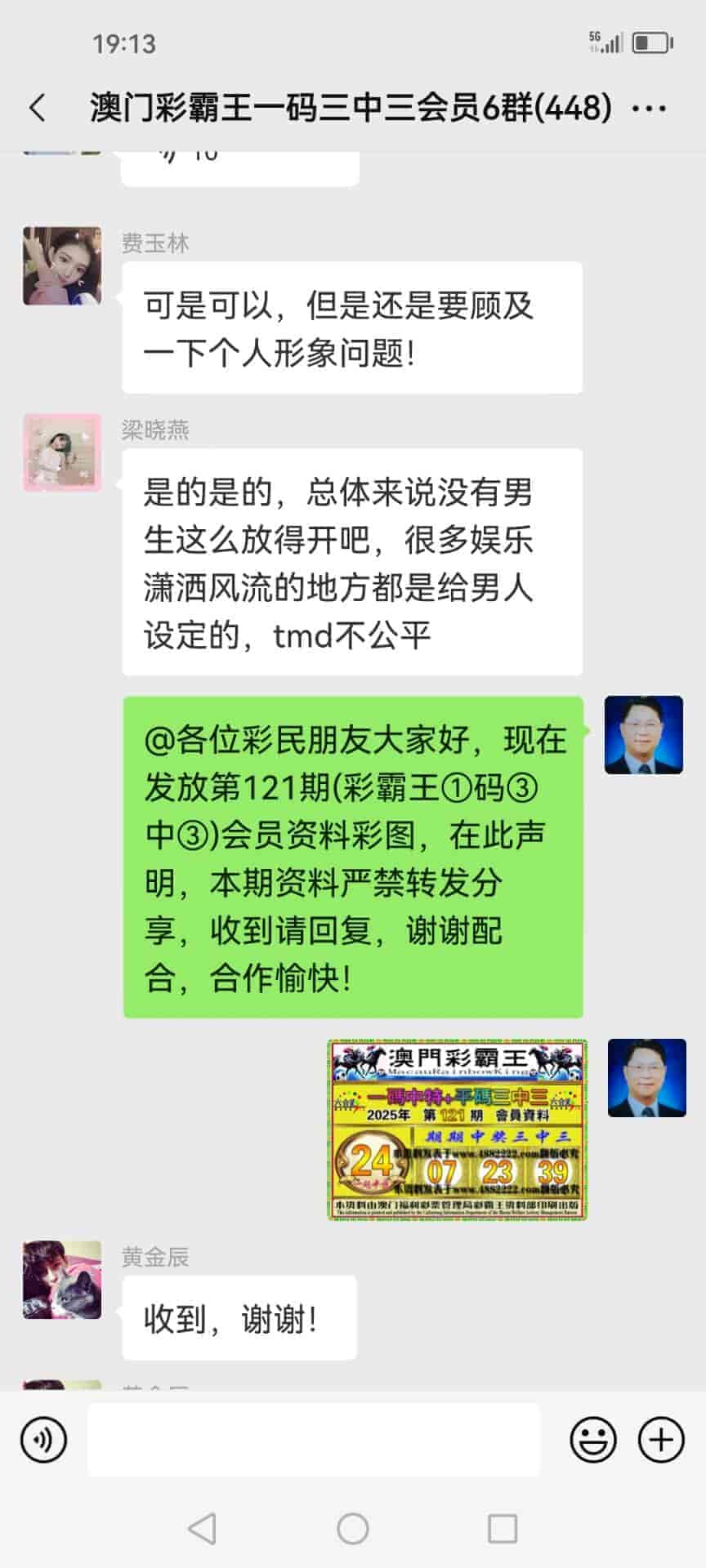The width and height of the screenshot is (706, 1568).
Task: Open 费玉林's profile avatar
Action: 62,266
